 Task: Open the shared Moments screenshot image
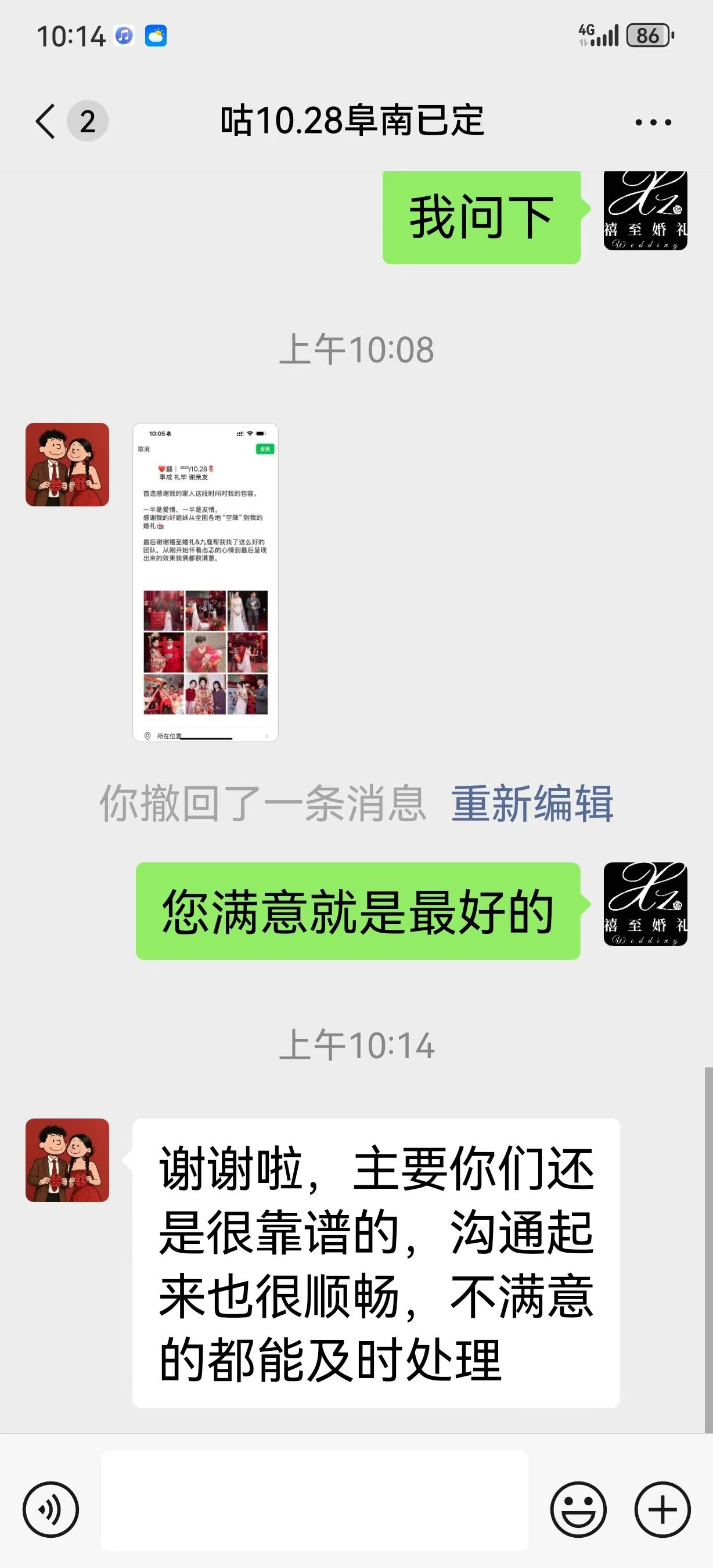tap(206, 582)
